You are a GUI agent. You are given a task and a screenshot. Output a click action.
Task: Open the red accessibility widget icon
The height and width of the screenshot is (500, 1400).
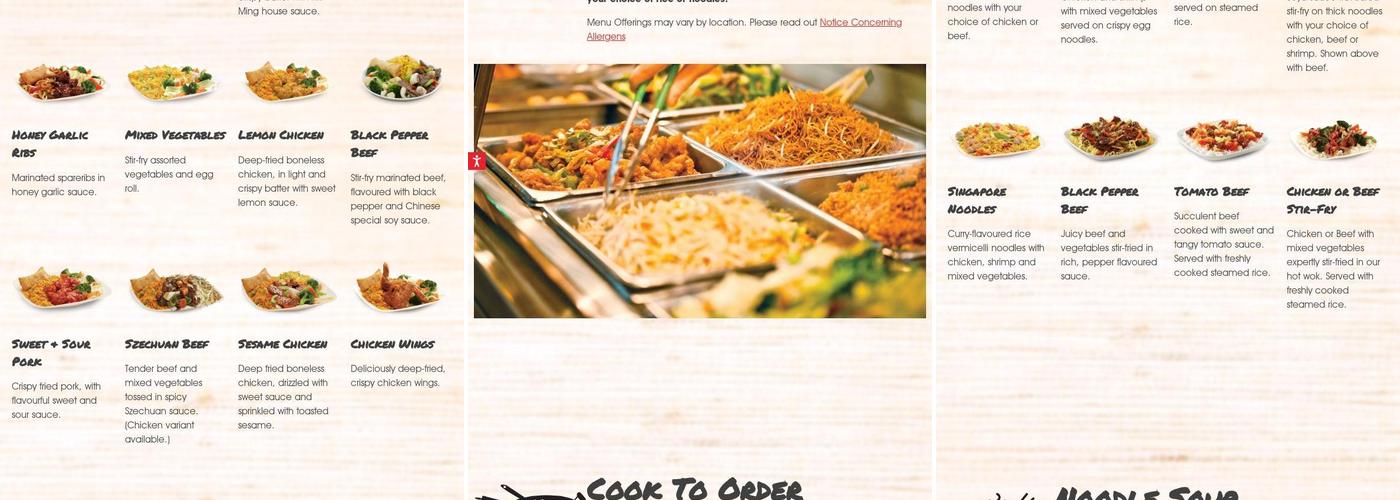coord(477,161)
